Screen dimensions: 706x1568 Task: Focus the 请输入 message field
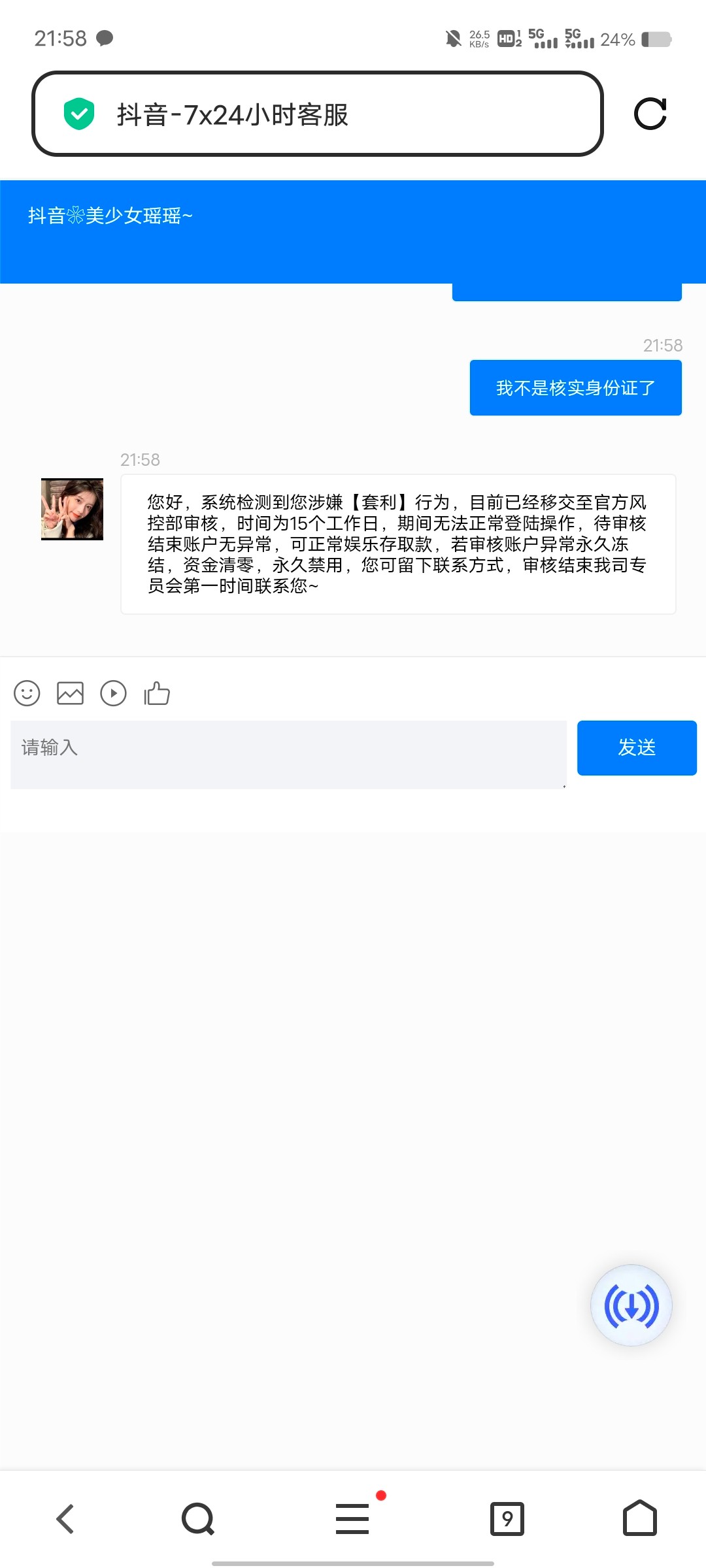coord(288,754)
